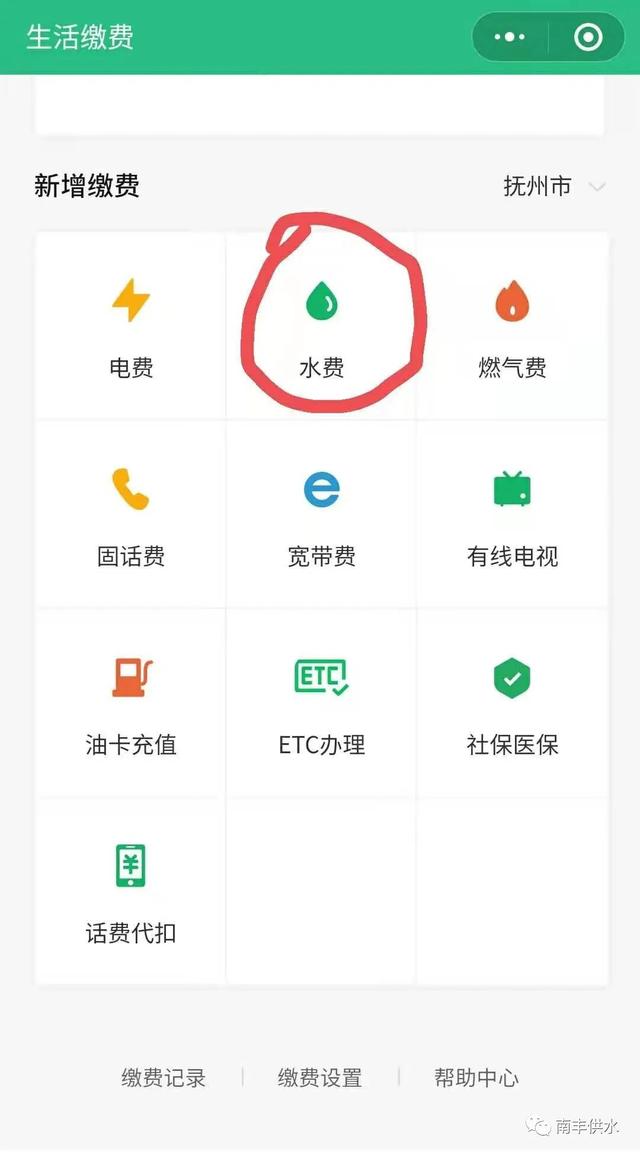Viewport: 640px width, 1155px height.
Task: View 缴费记录 payment records
Action: point(164,1078)
